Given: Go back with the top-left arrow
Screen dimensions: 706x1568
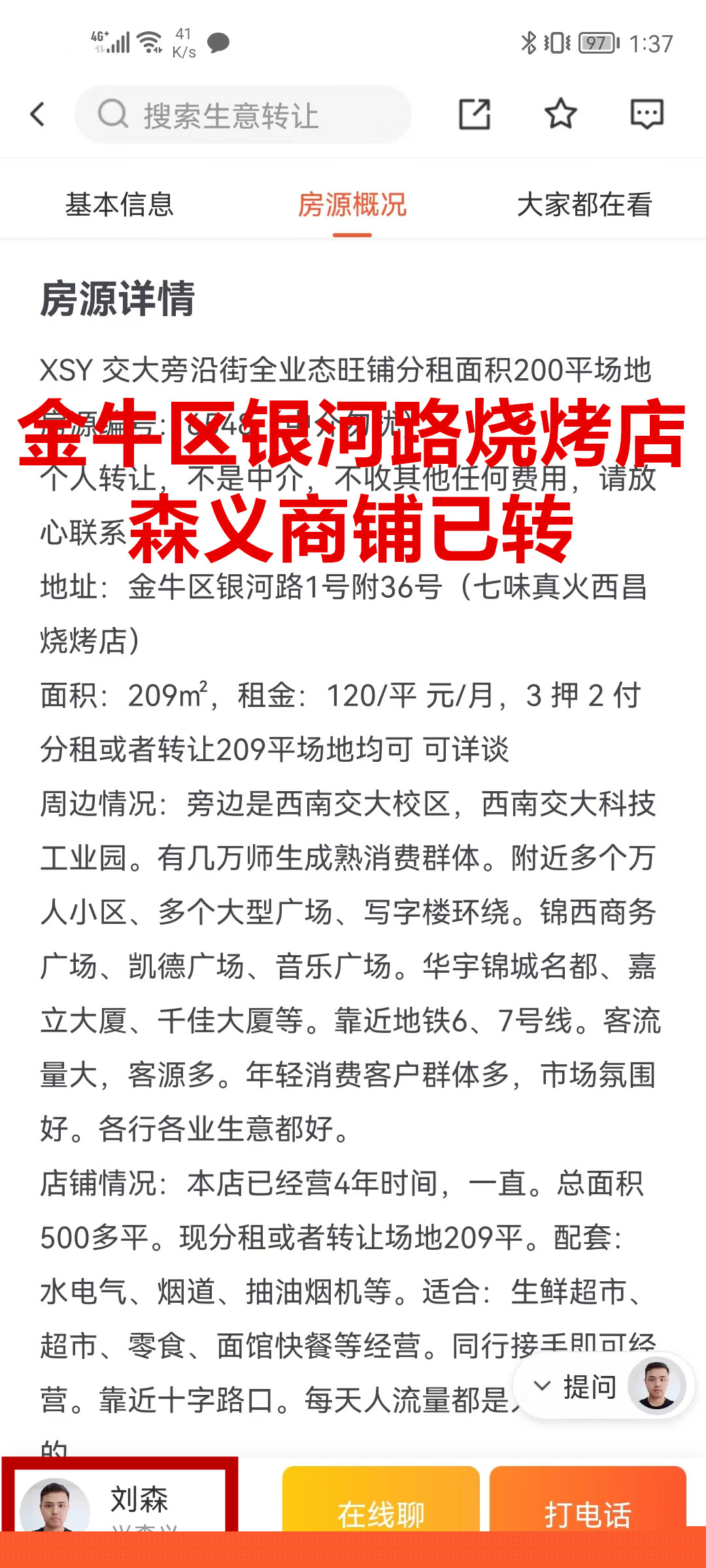Looking at the screenshot, I should coord(38,114).
